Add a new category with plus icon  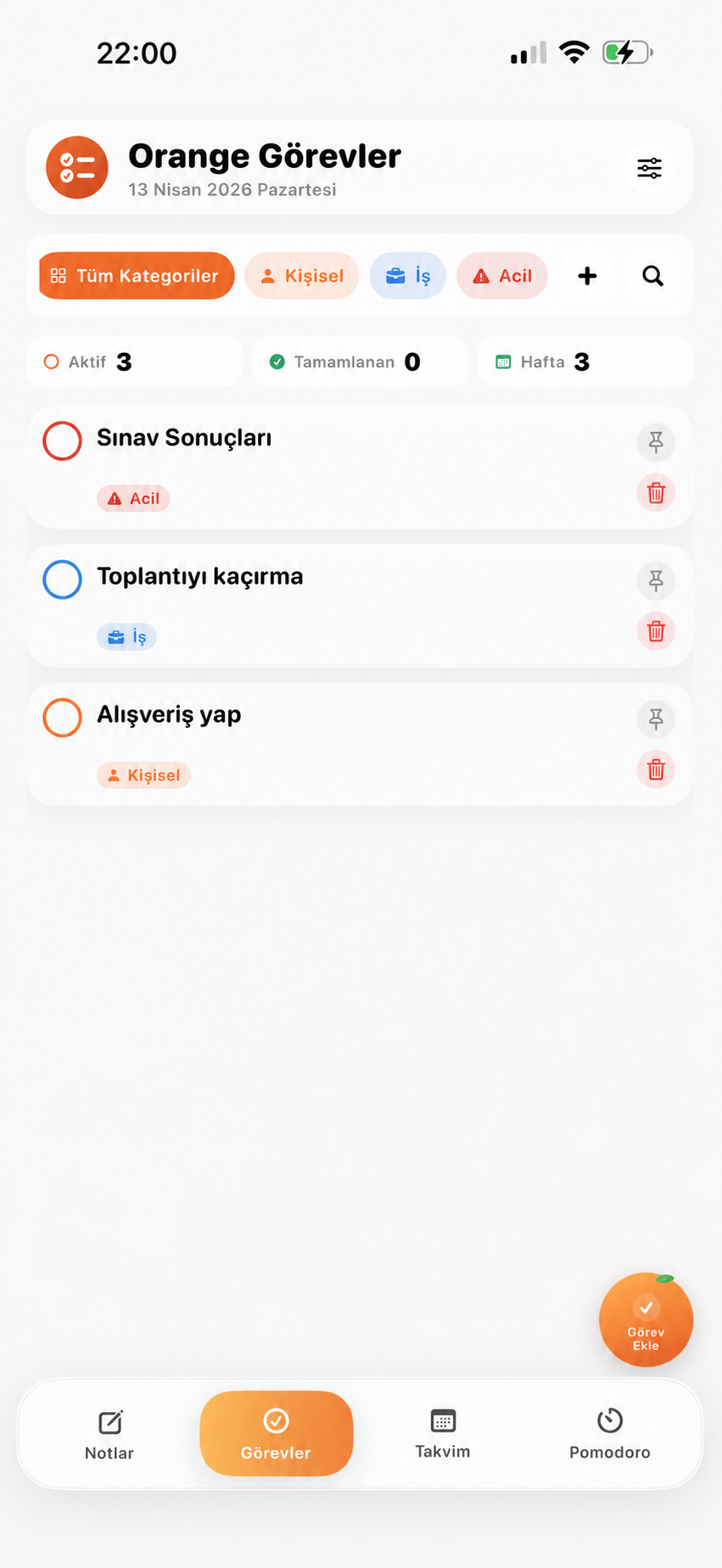point(587,276)
